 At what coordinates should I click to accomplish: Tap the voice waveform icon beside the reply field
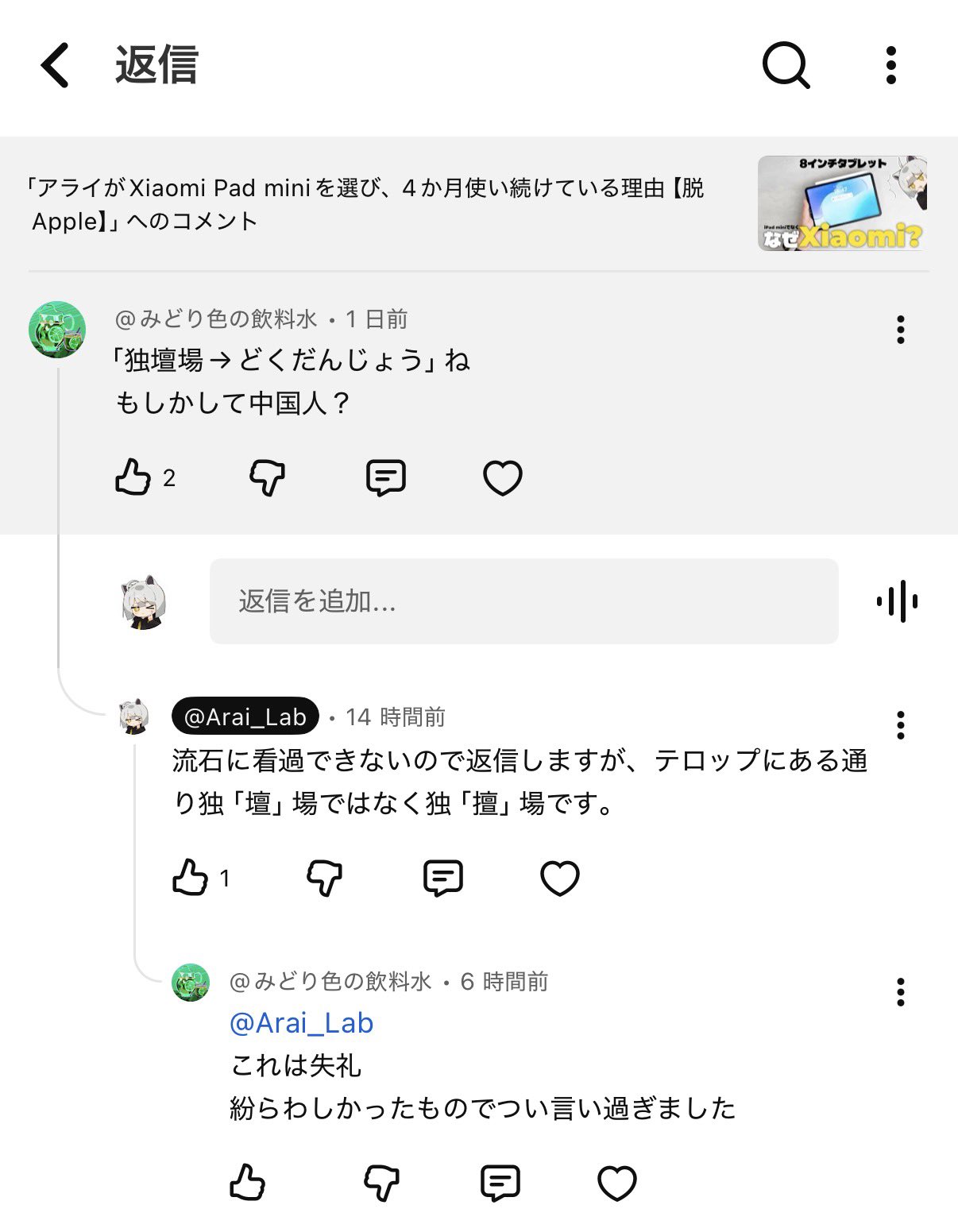pos(898,601)
